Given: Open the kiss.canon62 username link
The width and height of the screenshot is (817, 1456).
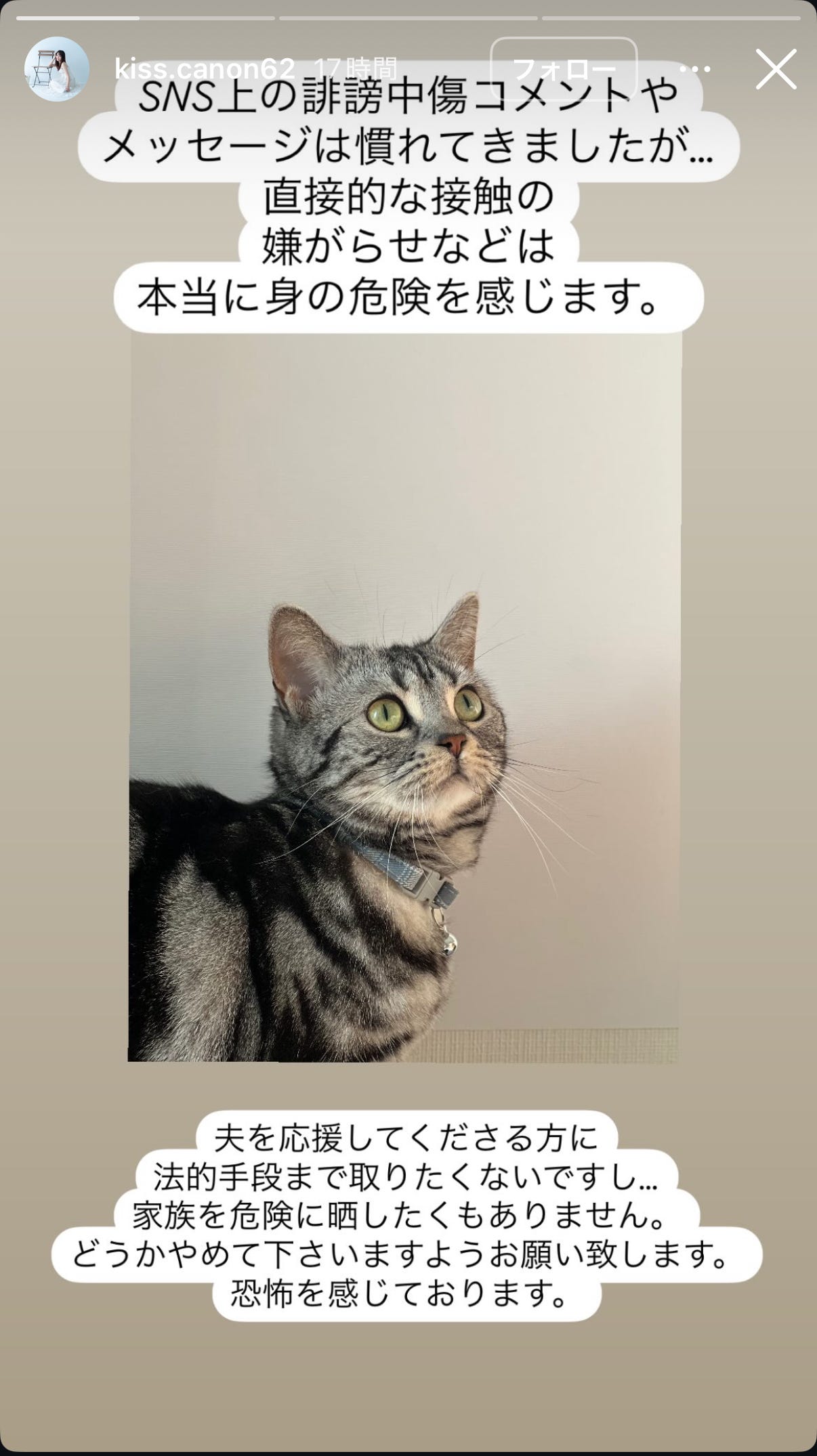Looking at the screenshot, I should point(205,68).
